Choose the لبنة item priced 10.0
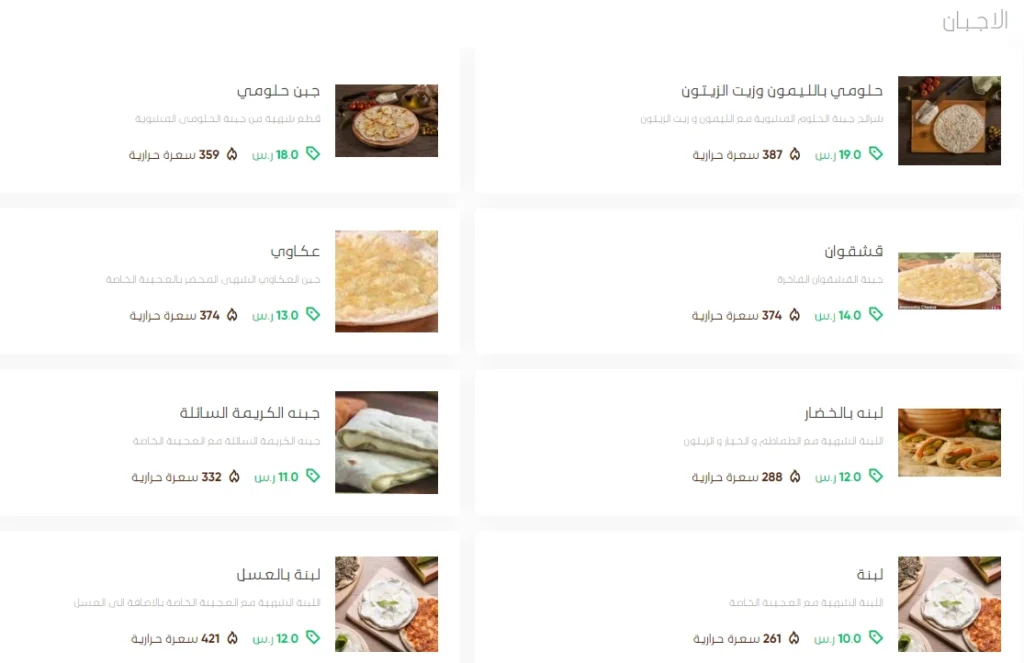 click(x=869, y=575)
